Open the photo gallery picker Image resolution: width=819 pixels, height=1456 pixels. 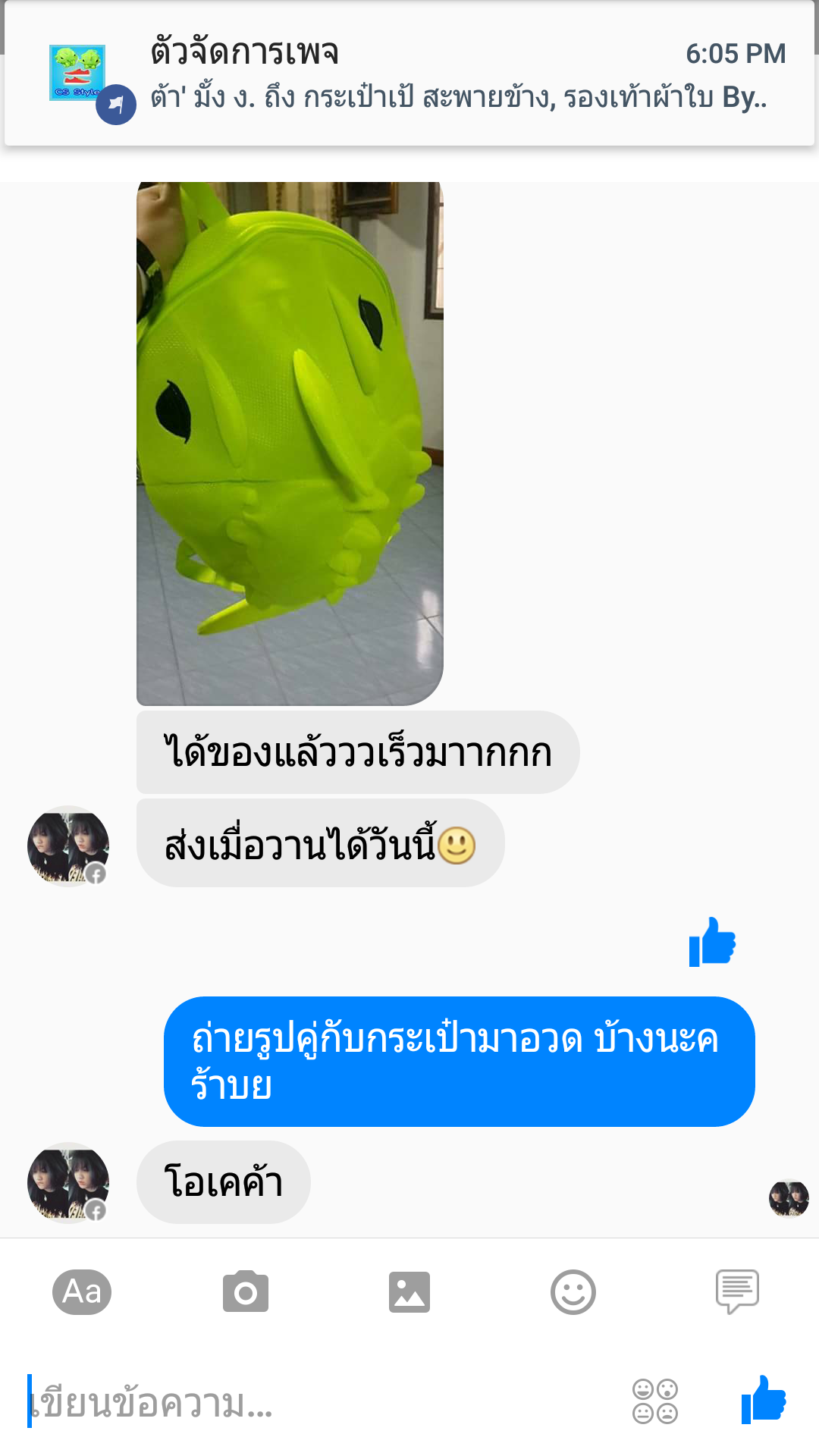tap(409, 1292)
